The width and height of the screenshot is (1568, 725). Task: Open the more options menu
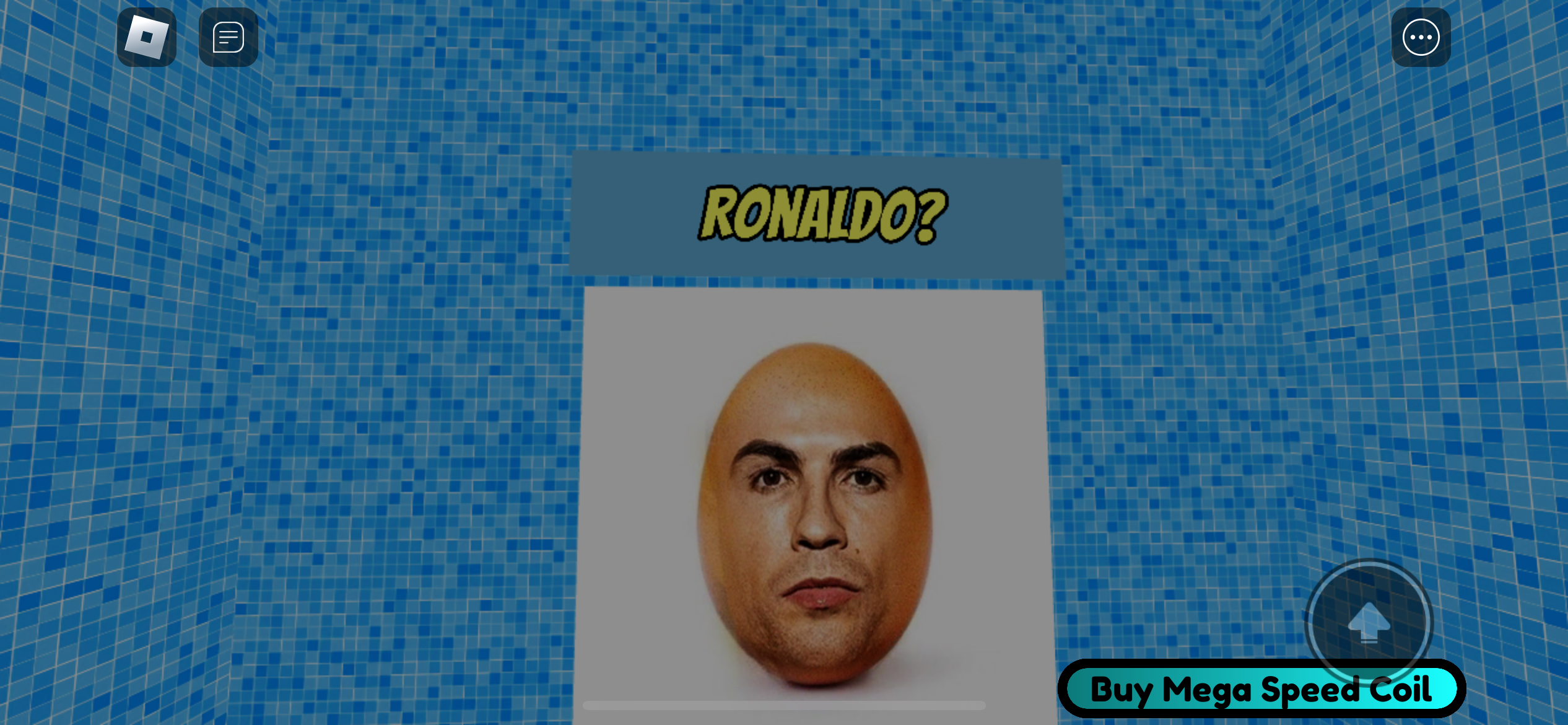click(x=1421, y=37)
